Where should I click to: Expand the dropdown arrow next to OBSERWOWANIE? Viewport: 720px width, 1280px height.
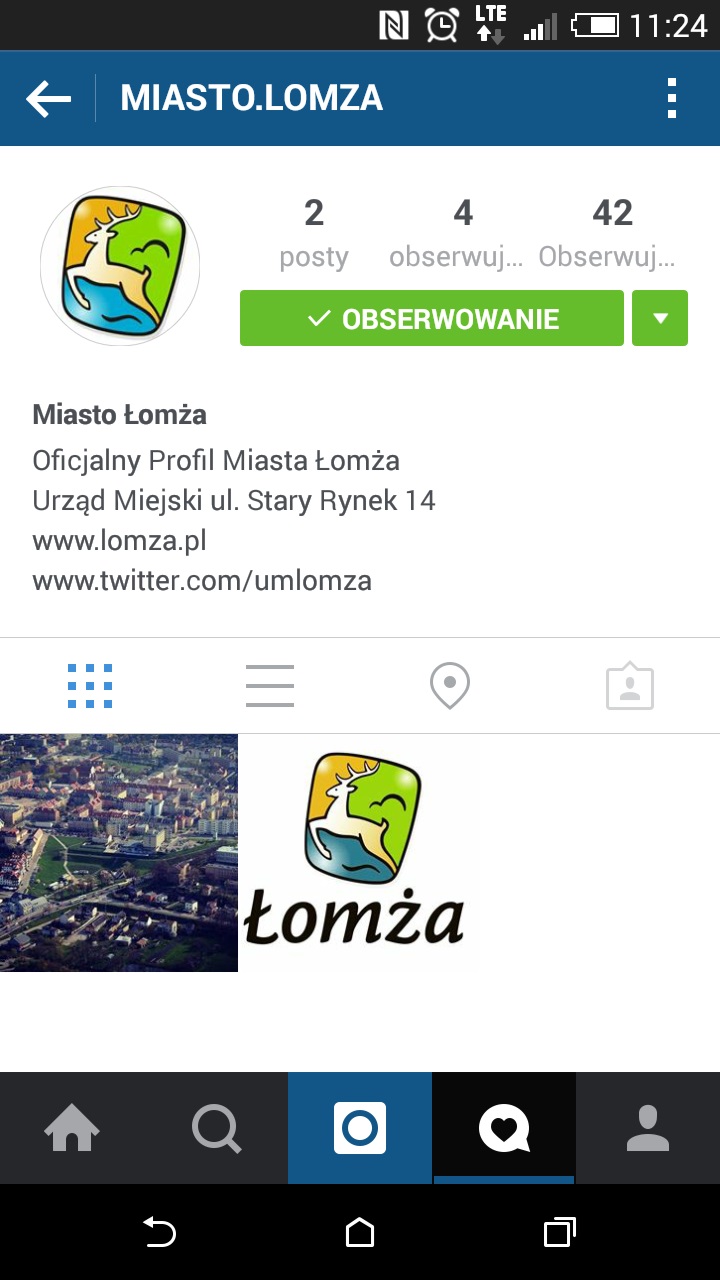[x=660, y=319]
